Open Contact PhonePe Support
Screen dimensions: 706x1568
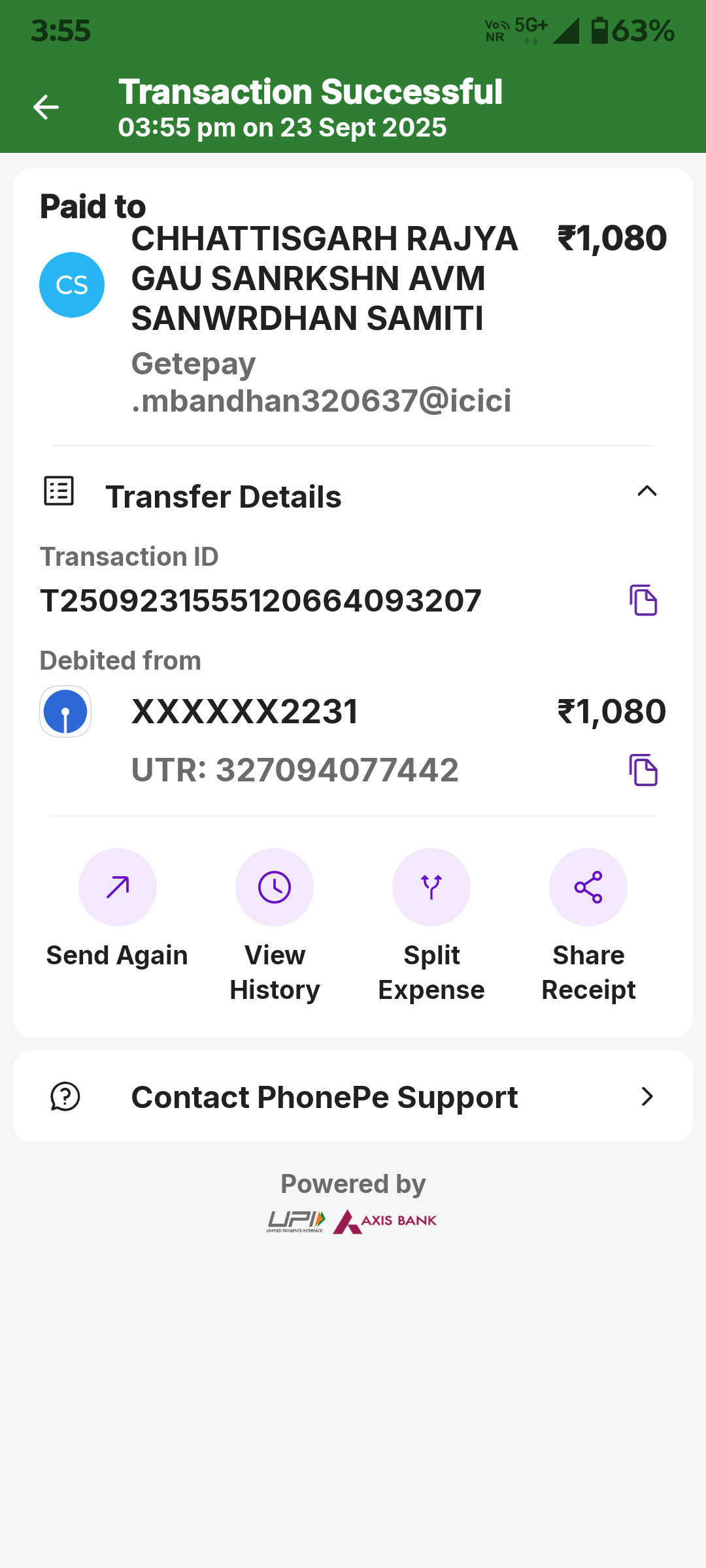point(353,1097)
